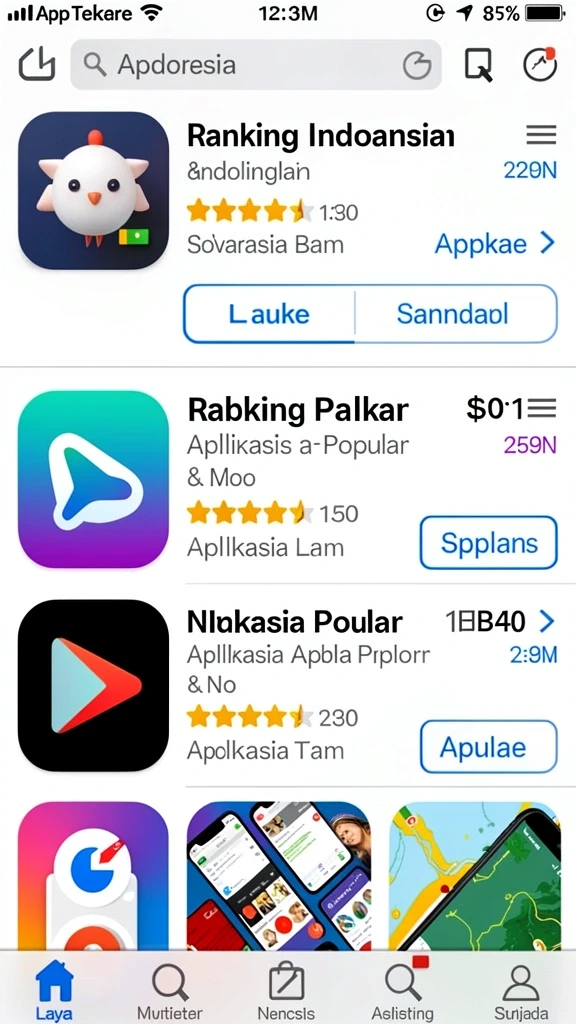Open the bookmark search icon in the top bar
Image resolution: width=576 pixels, height=1024 pixels.
tap(478, 65)
